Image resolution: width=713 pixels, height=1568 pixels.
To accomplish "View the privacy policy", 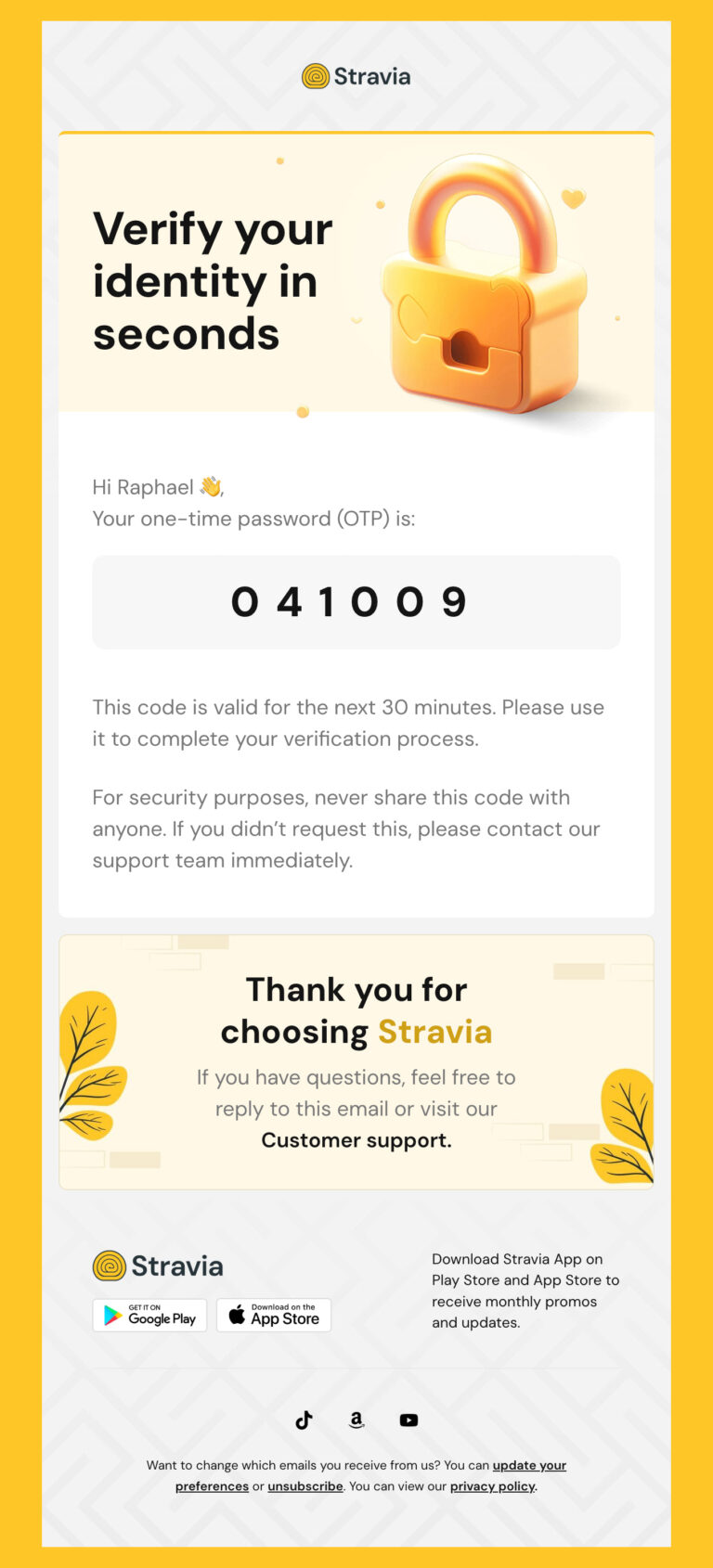I will point(492,1485).
